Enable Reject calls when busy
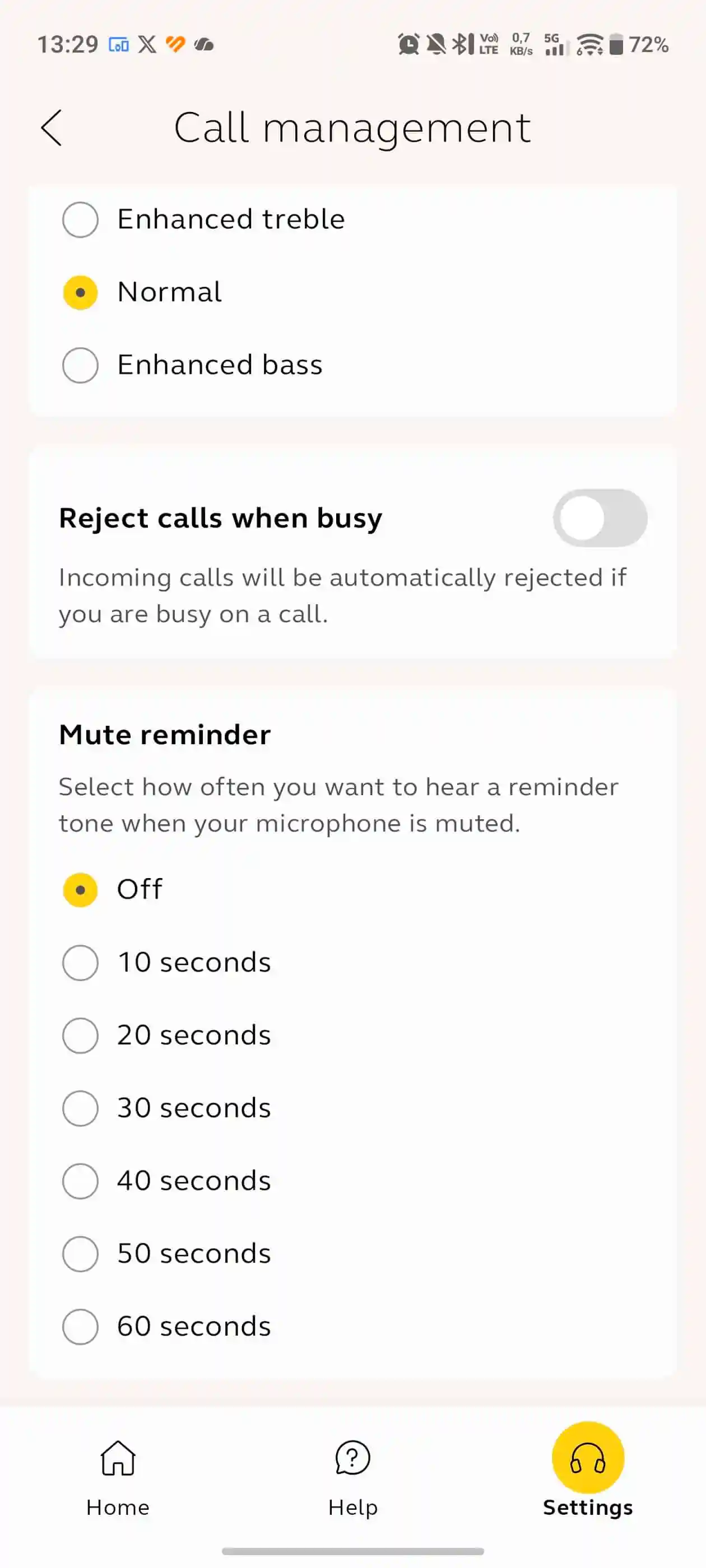706x1568 pixels. pyautogui.click(x=600, y=518)
